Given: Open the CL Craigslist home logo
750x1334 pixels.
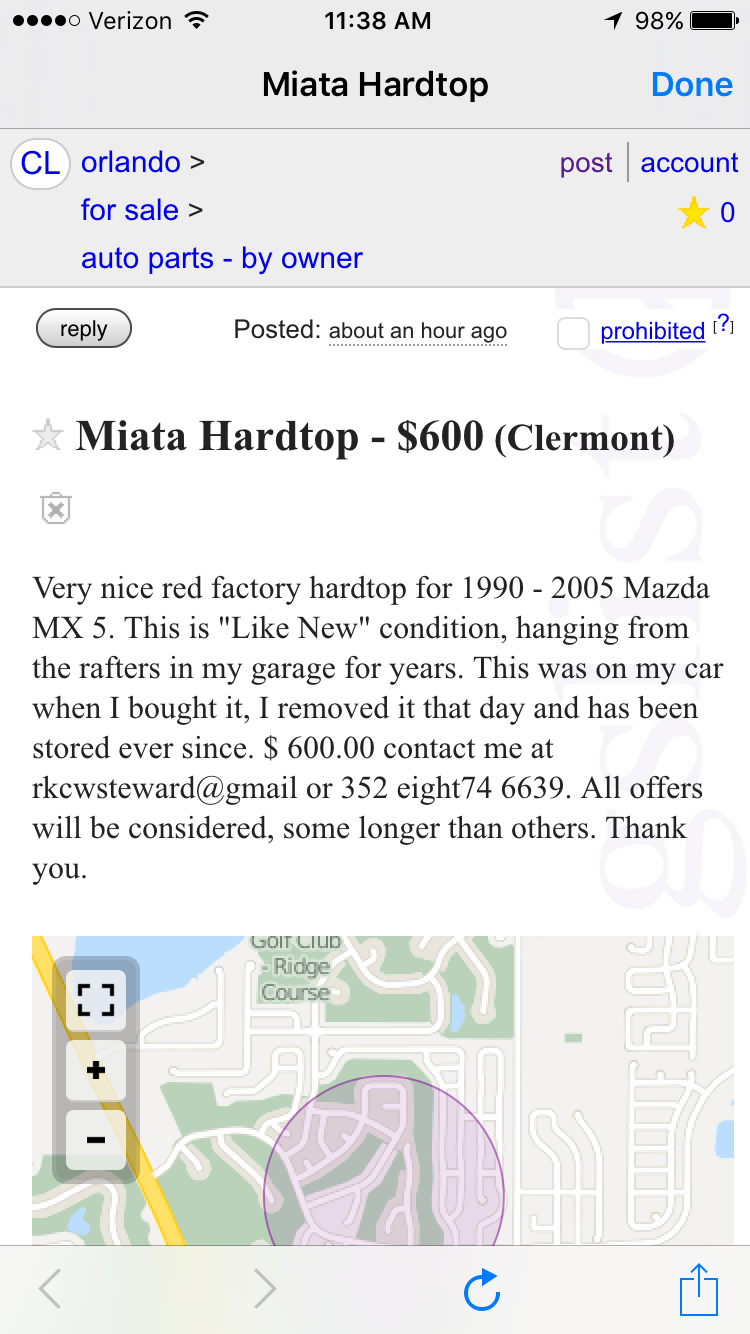Looking at the screenshot, I should [x=40, y=163].
